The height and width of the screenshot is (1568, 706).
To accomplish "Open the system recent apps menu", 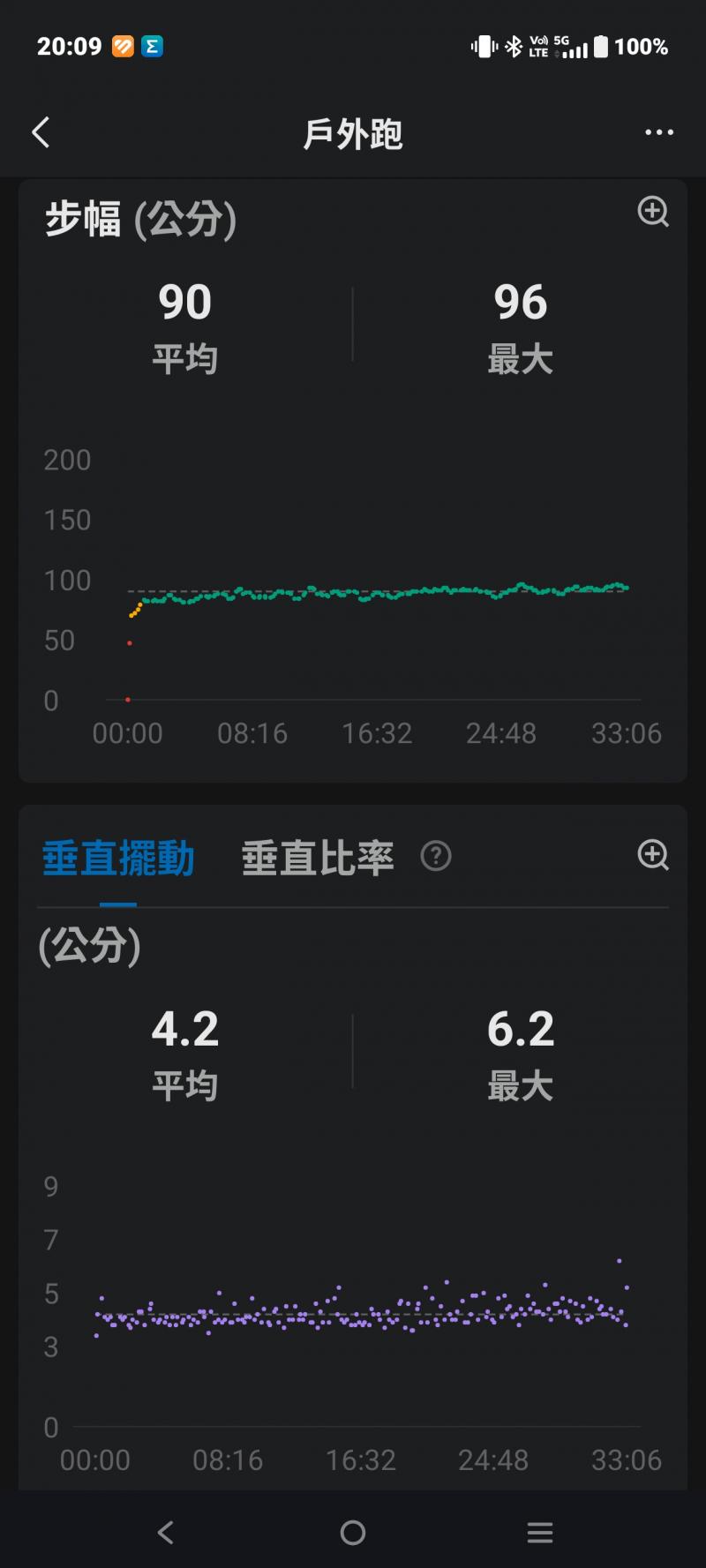I will 539,1533.
